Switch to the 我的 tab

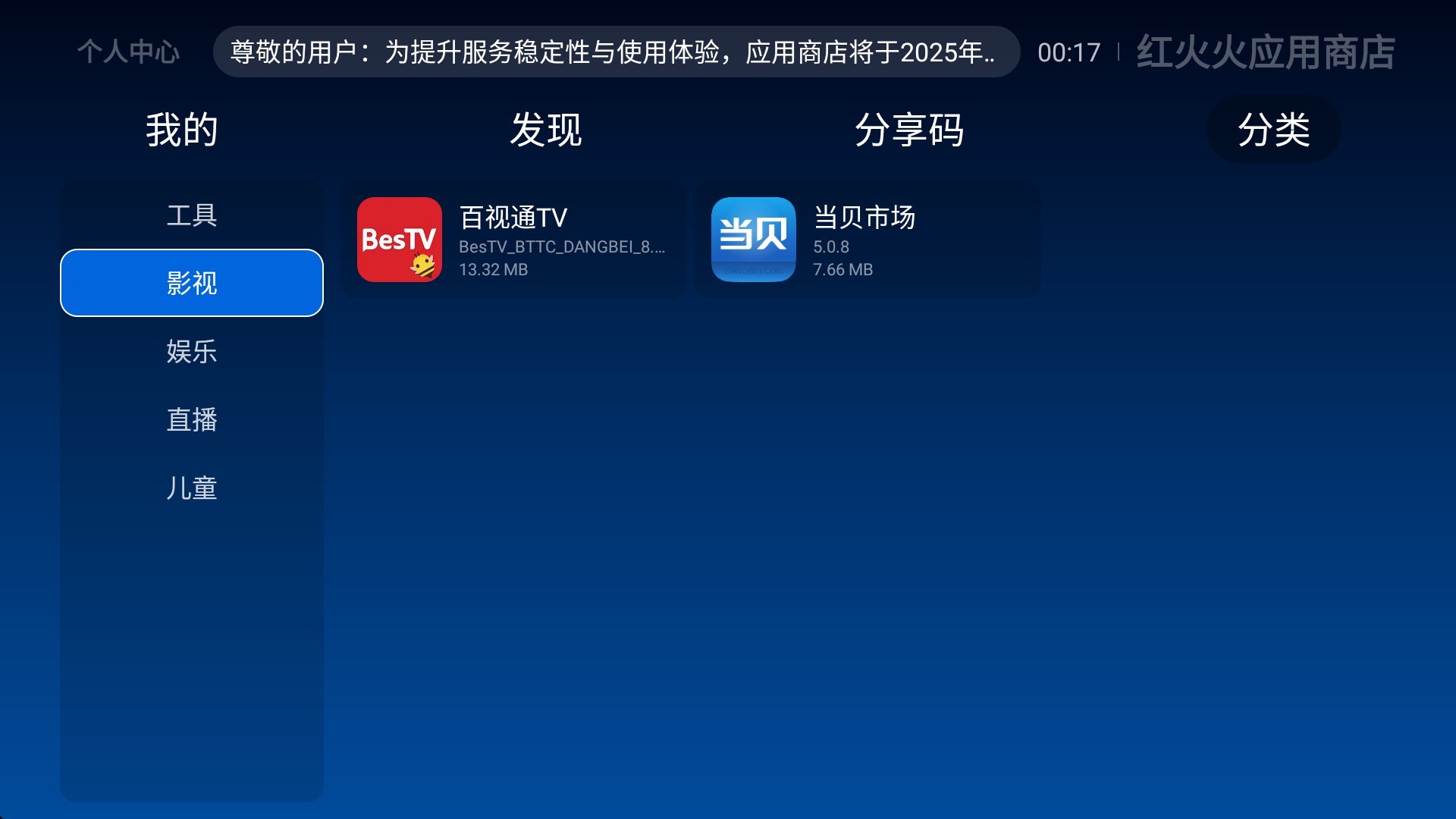182,130
